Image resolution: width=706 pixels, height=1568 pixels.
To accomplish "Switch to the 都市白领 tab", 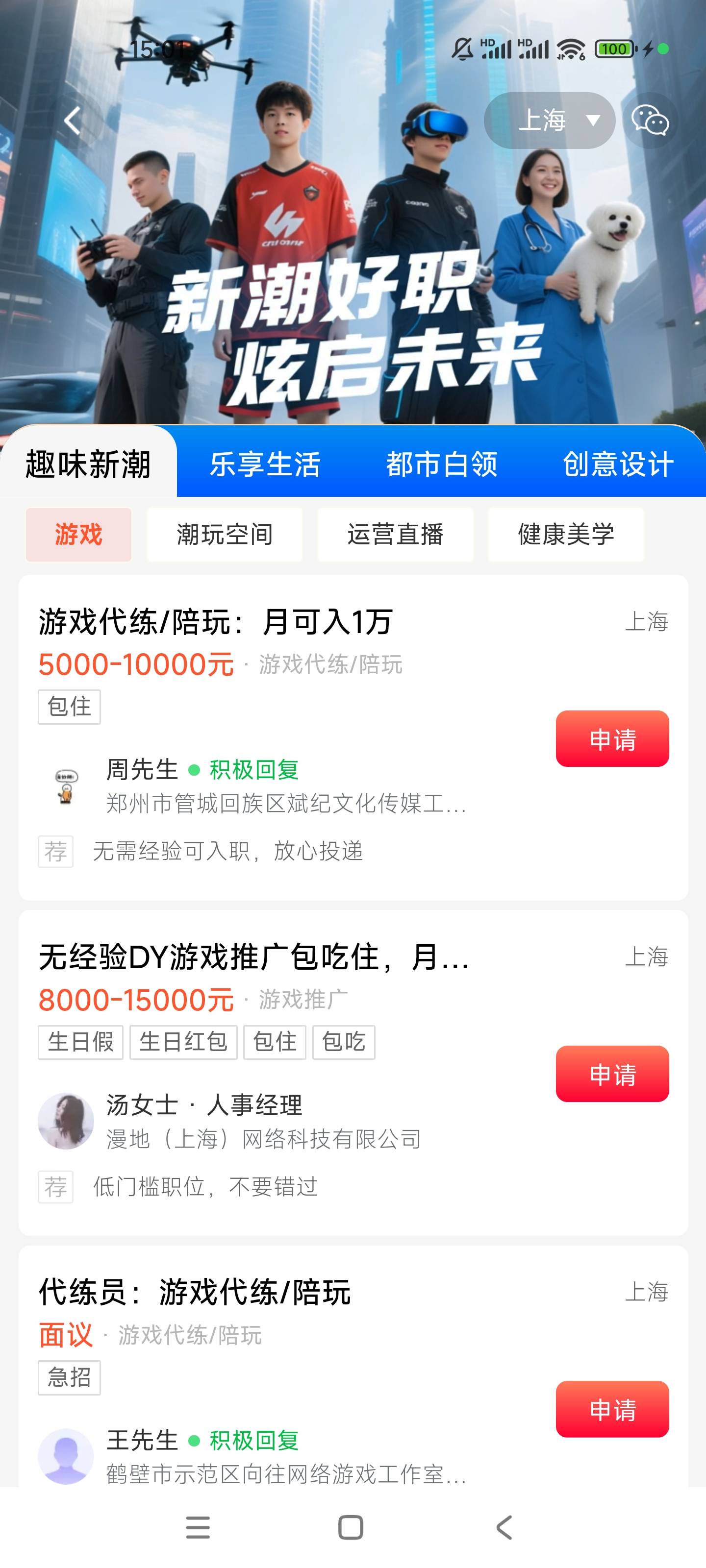I will (442, 465).
